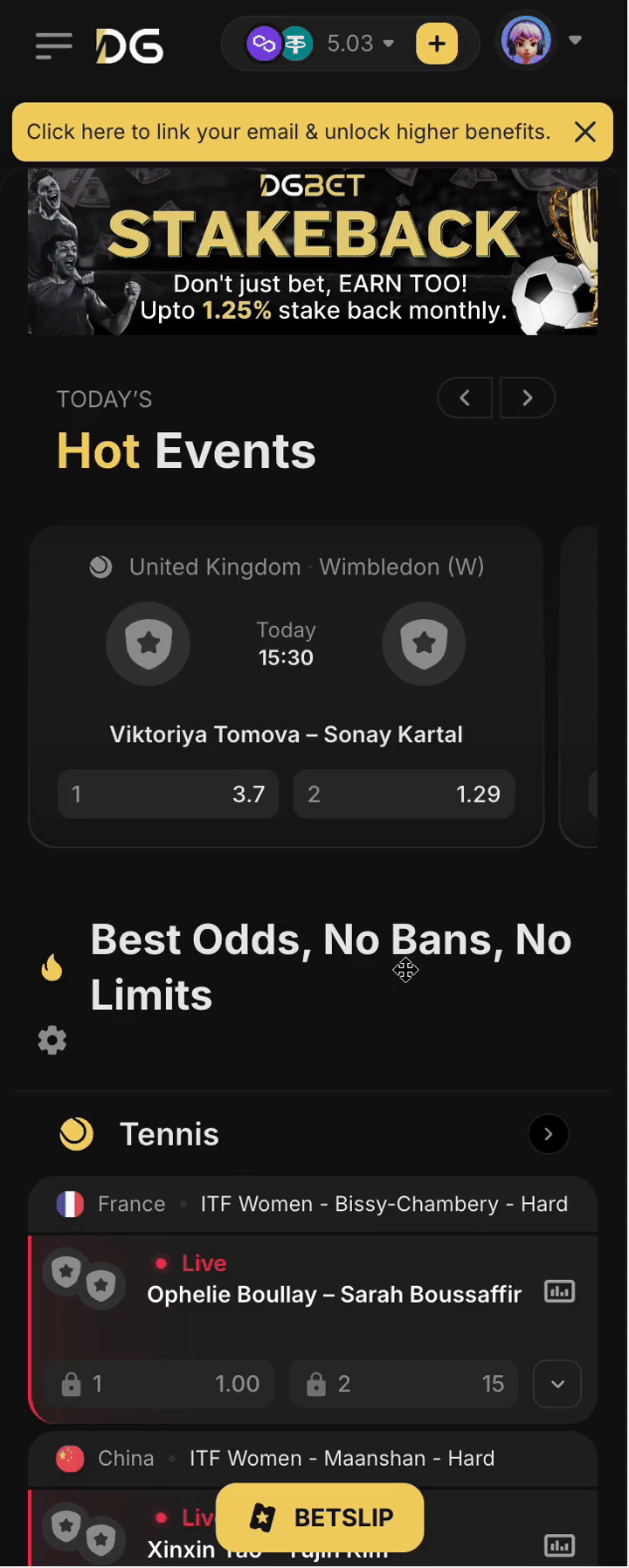This screenshot has width=629, height=1568.
Task: Show previous hot event
Action: 465,398
